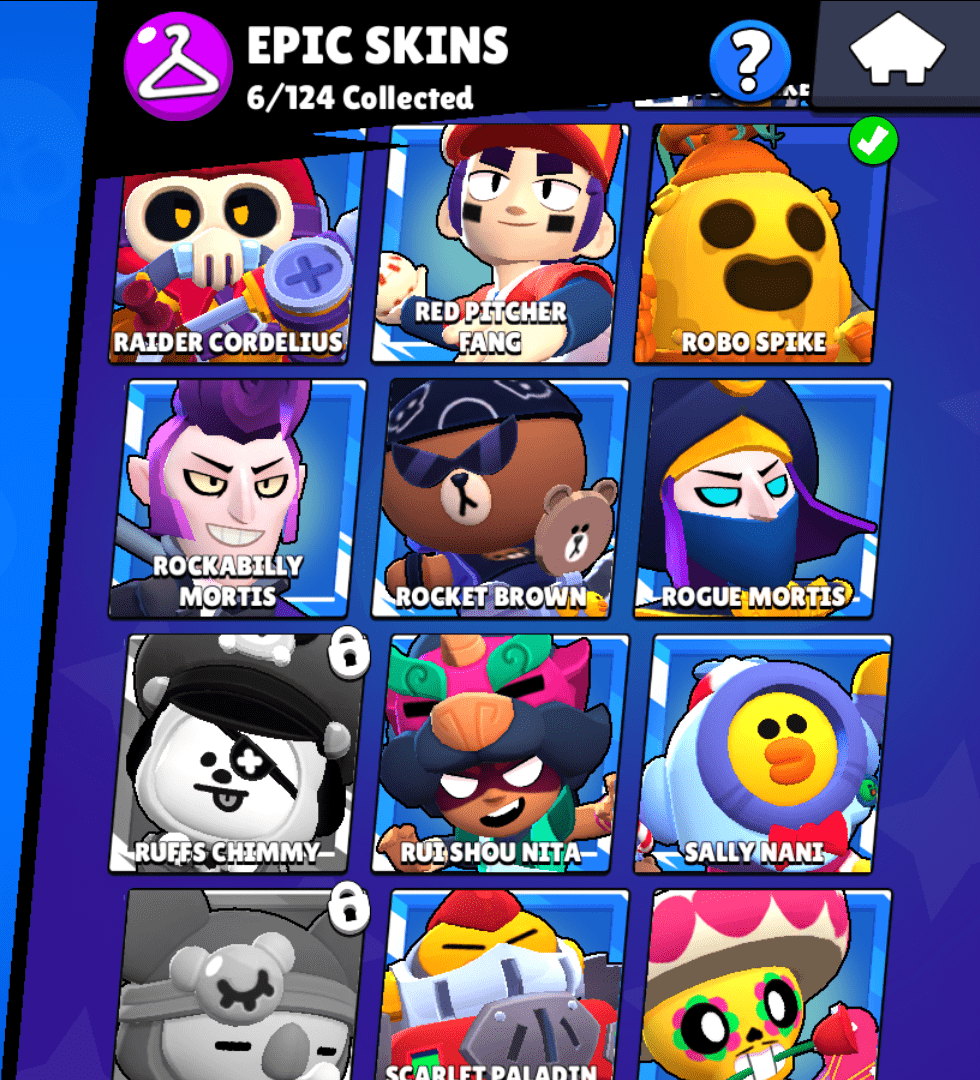This screenshot has height=1080, width=980.
Task: Tap the Rocket Brown skin card
Action: pos(498,498)
